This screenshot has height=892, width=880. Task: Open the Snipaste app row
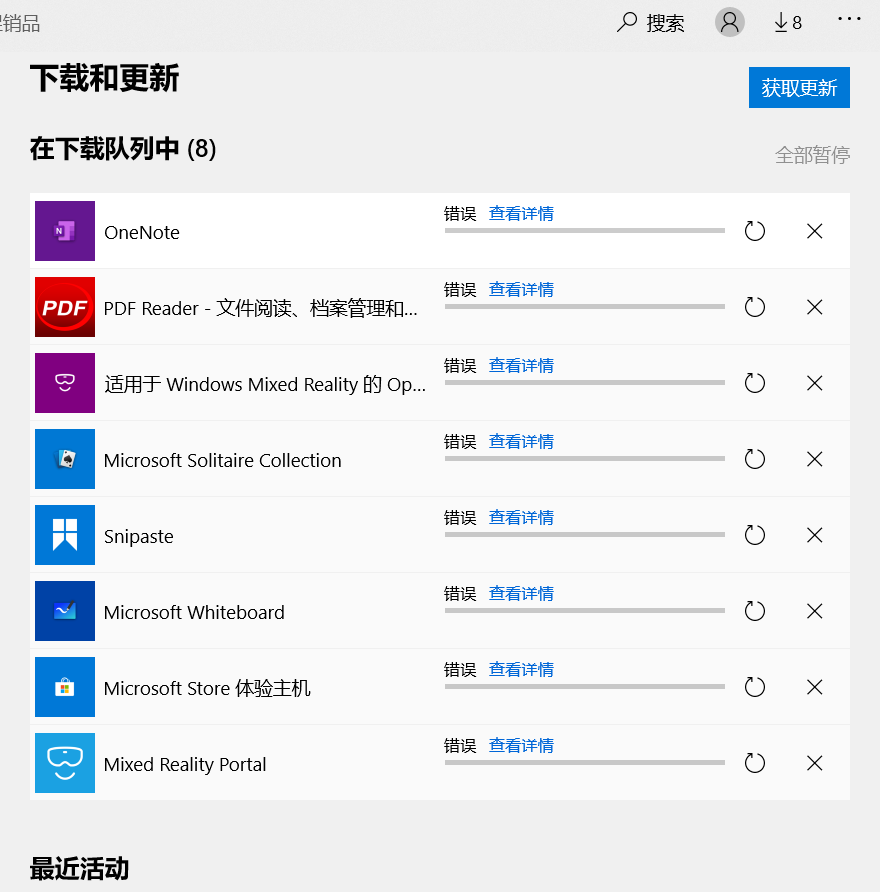tap(139, 536)
